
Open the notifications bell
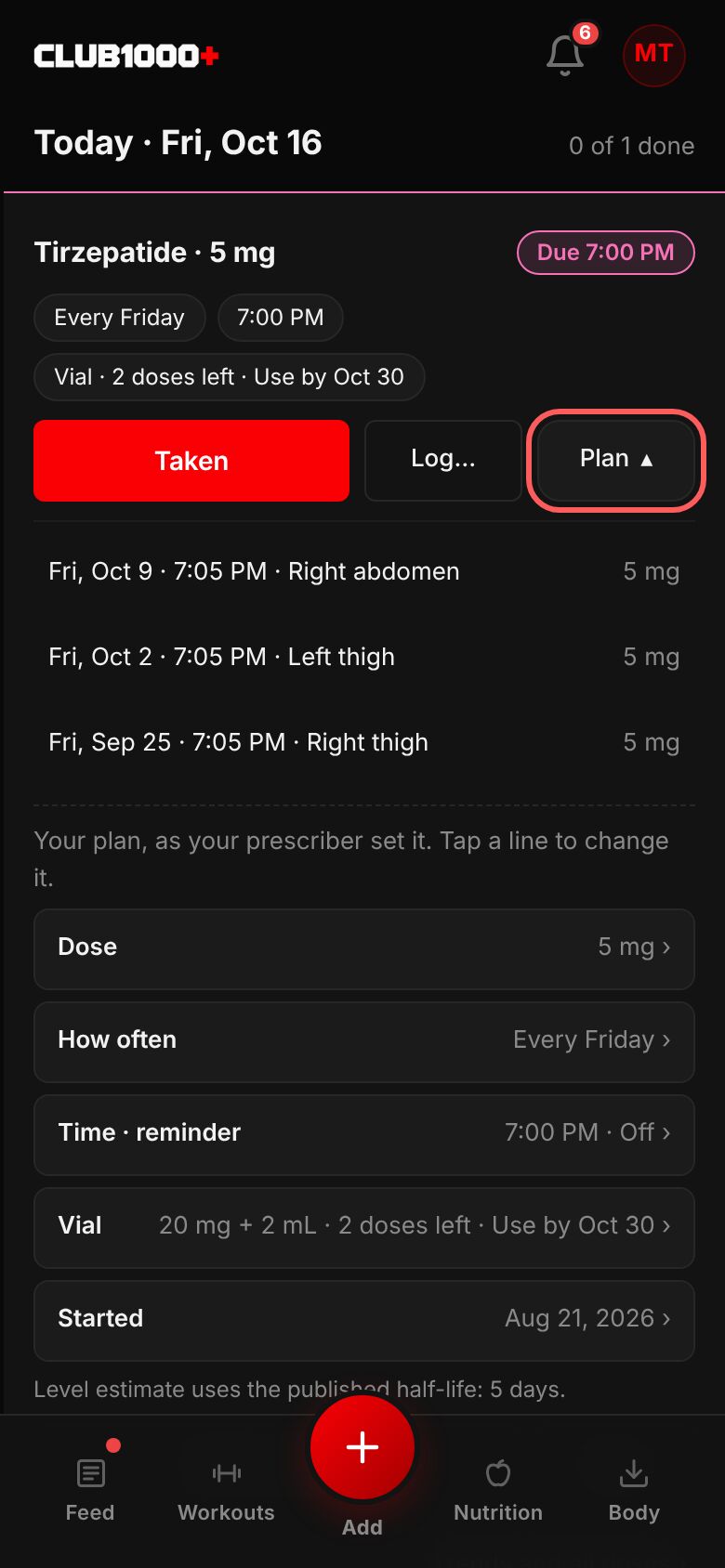[x=565, y=55]
